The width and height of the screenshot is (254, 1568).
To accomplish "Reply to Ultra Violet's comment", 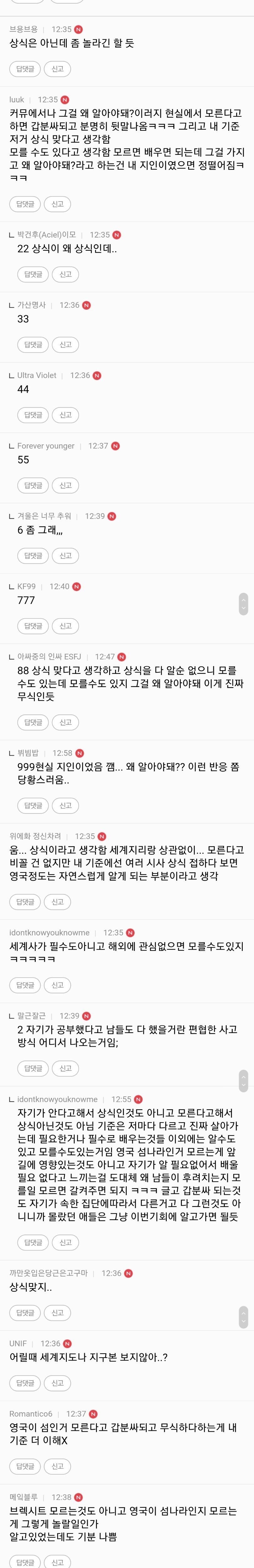I will click(33, 415).
